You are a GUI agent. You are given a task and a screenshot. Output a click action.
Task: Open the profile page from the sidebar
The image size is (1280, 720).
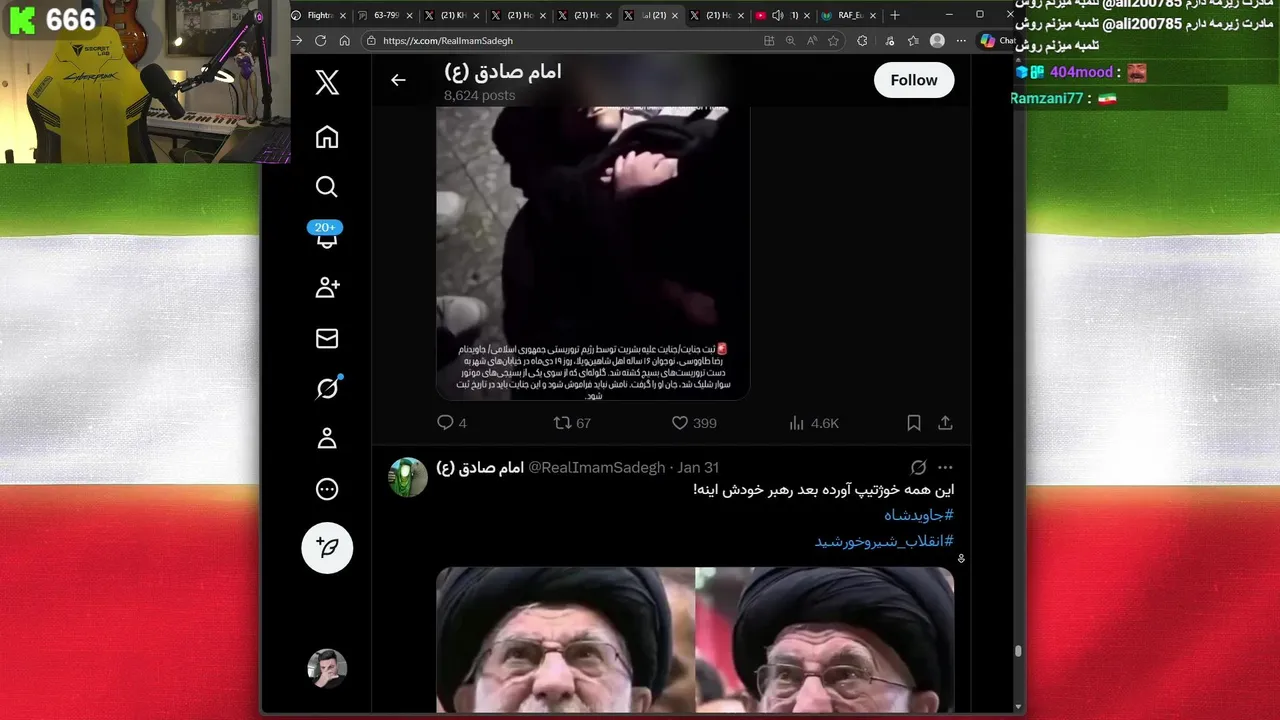[327, 439]
